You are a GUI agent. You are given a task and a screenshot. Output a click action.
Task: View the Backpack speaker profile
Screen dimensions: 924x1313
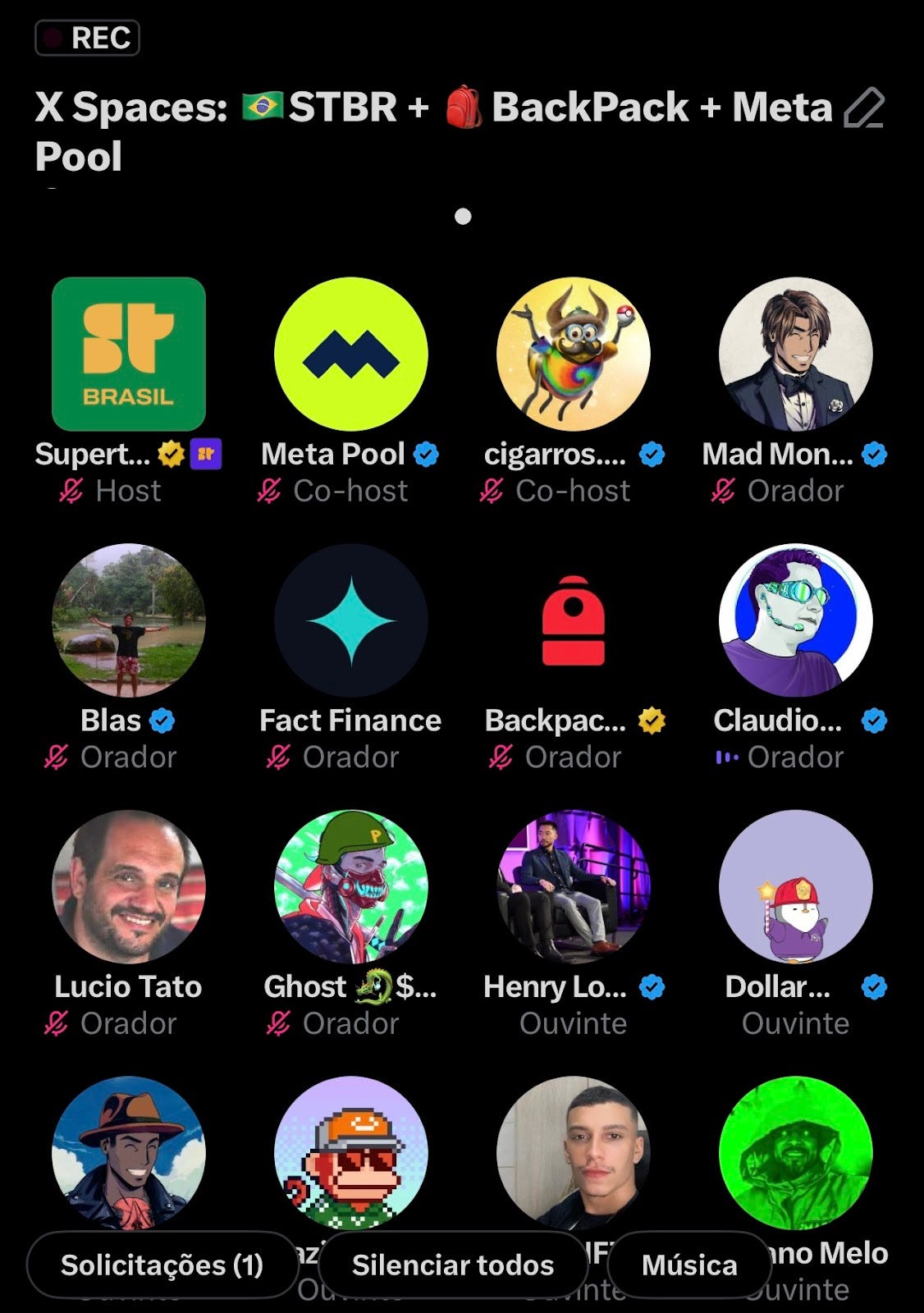pos(574,620)
